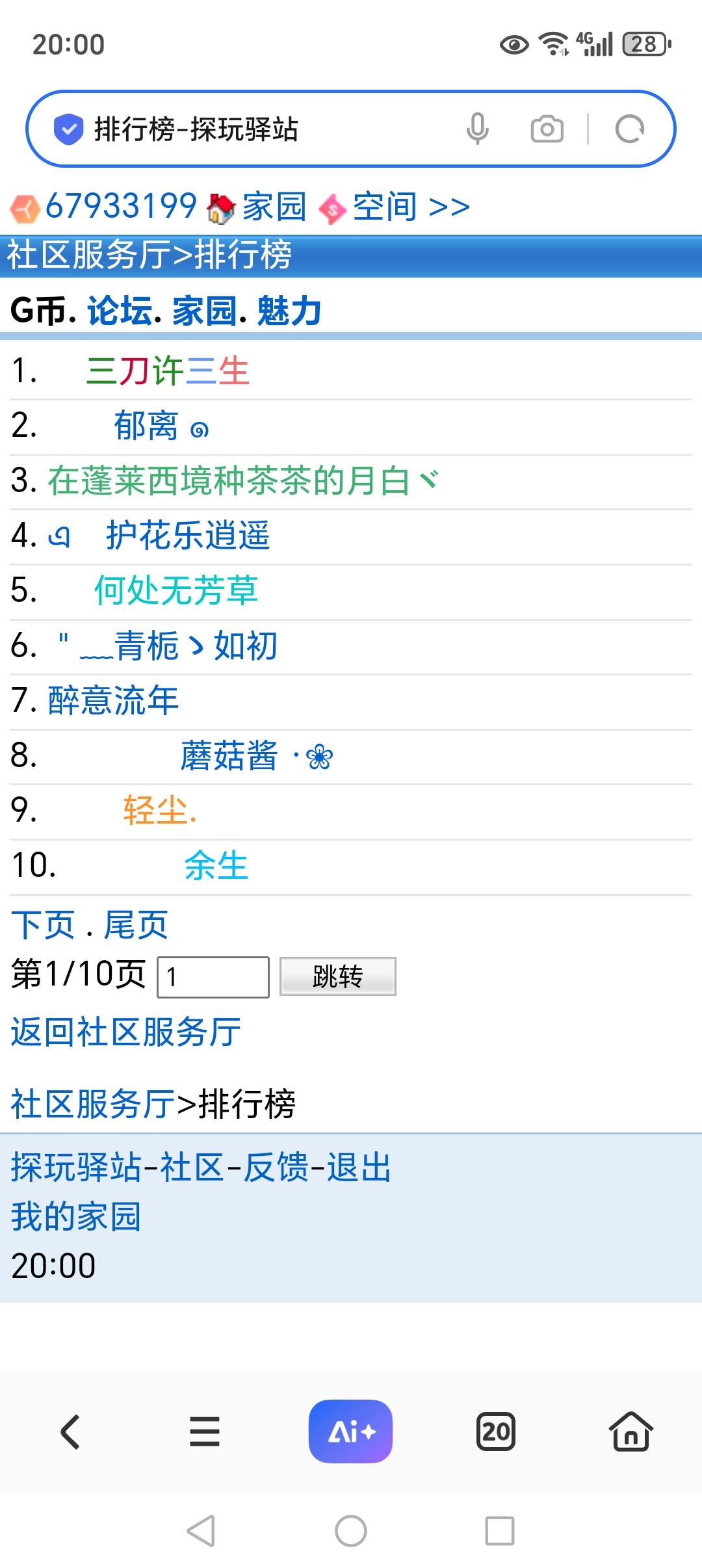Switch to the 魅力 ranking
The width and height of the screenshot is (702, 1568).
[289, 310]
